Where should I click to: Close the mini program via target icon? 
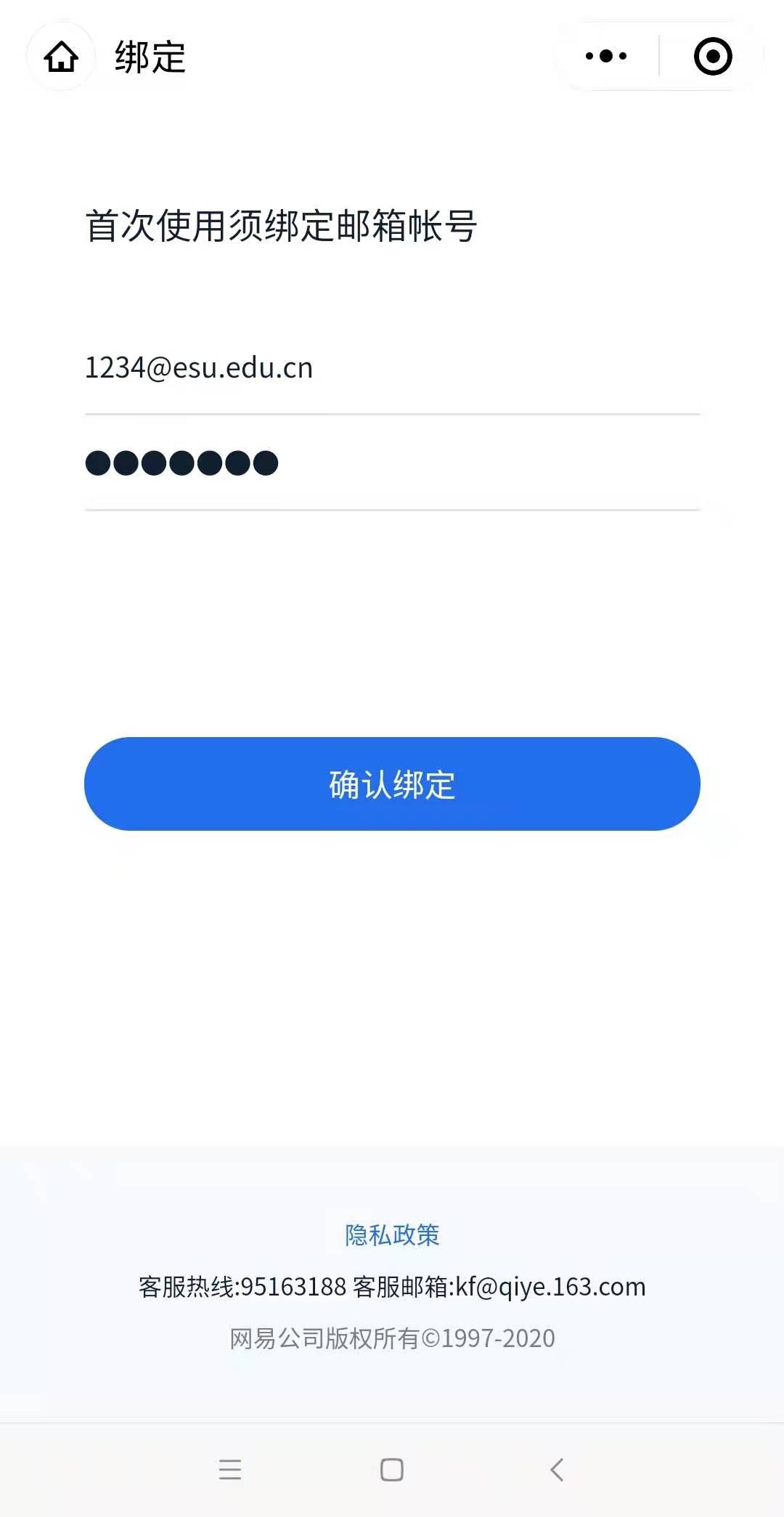point(712,56)
